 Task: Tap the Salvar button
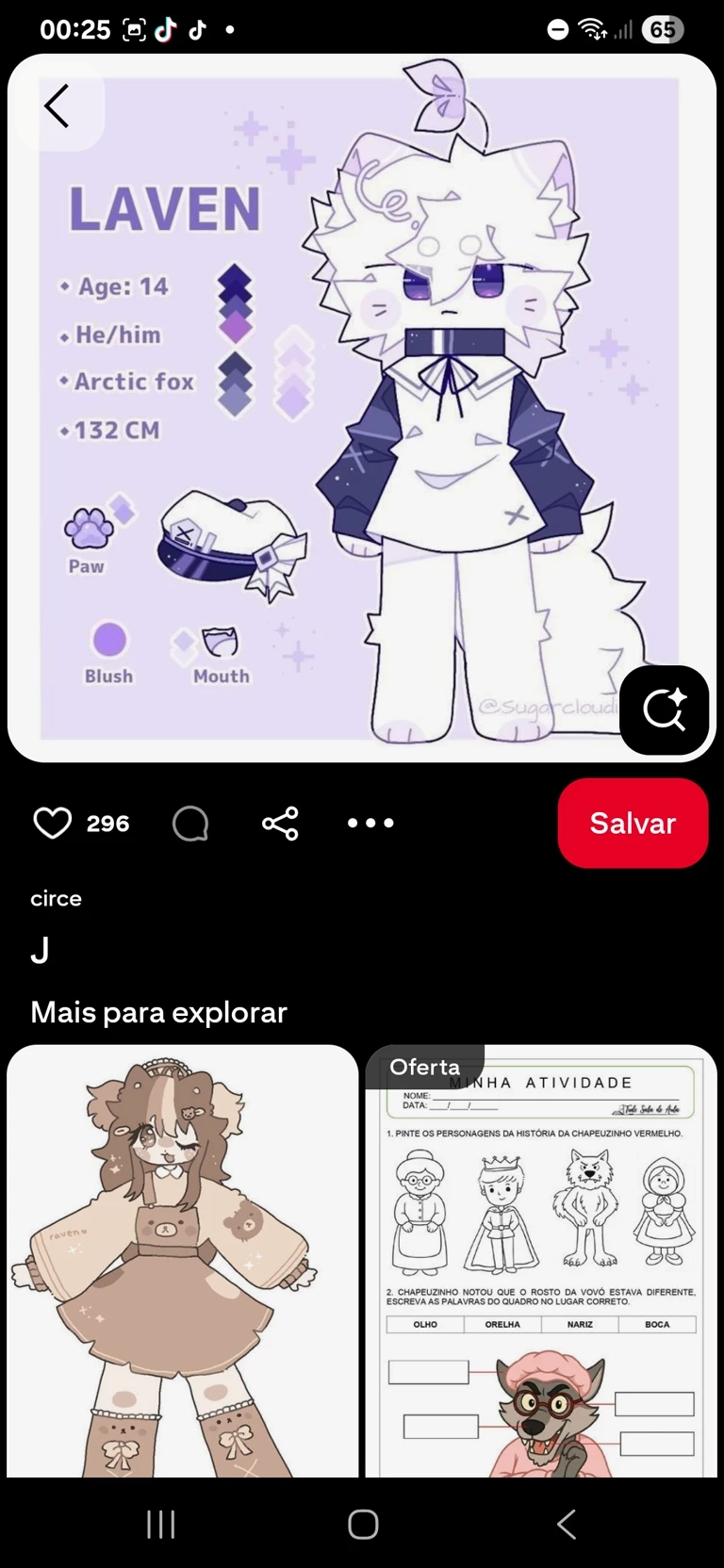tap(633, 823)
